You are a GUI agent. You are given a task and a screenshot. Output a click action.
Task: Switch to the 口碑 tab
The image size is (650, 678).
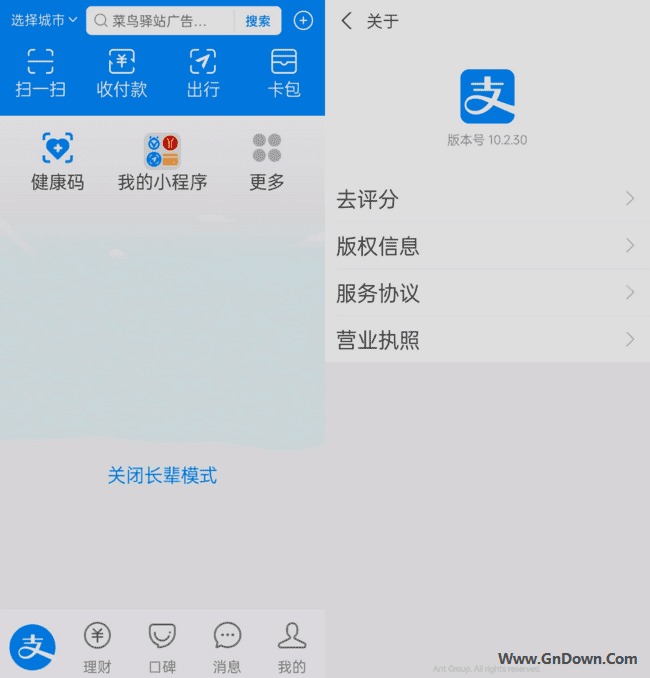pyautogui.click(x=162, y=647)
